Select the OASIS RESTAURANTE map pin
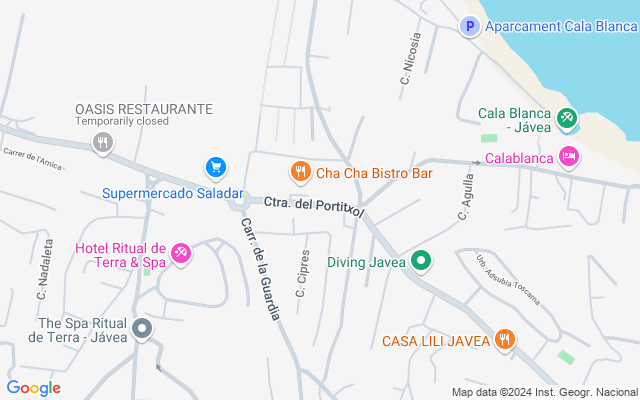The width and height of the screenshot is (640, 400). (101, 143)
